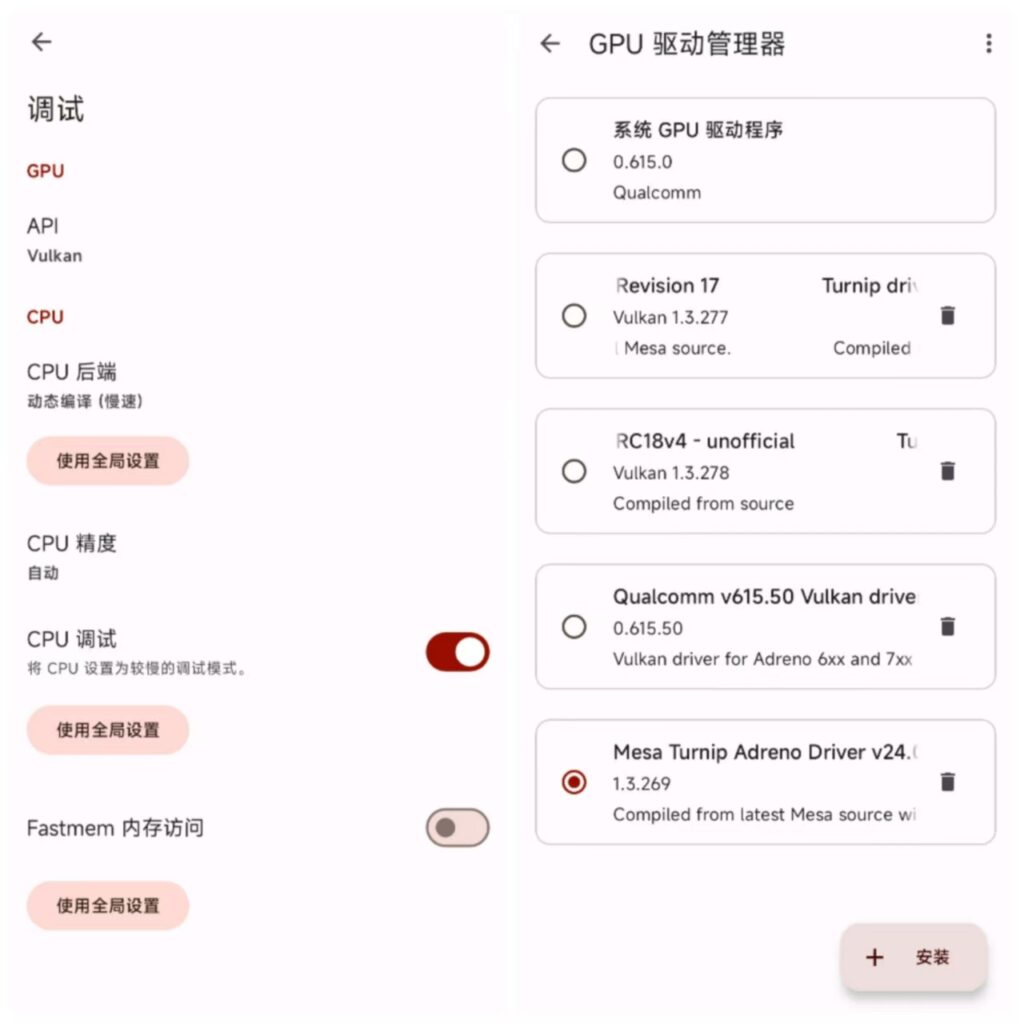Select the Revision 17 Turnip driver
This screenshot has height=1024, width=1024.
coord(574,316)
